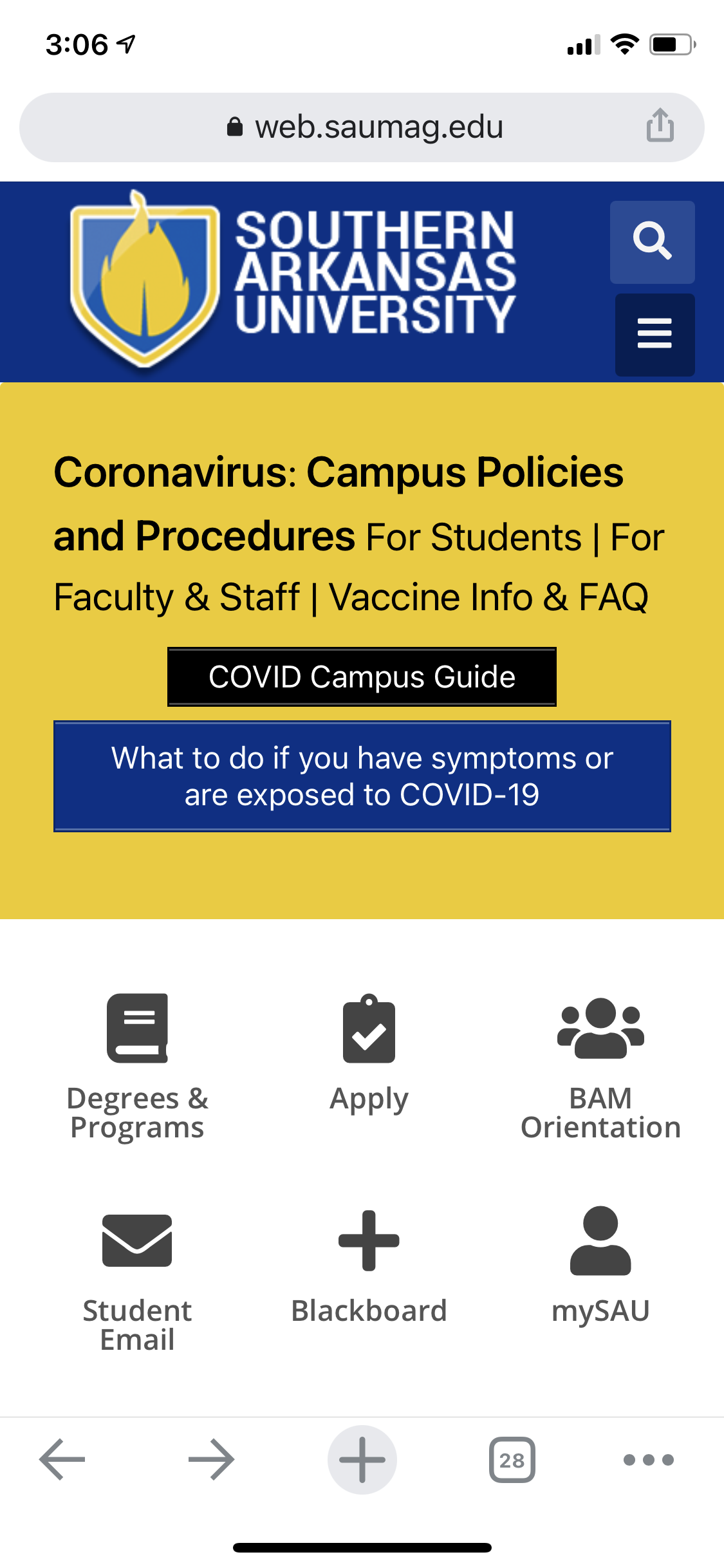Go to the Apply page
The image size is (724, 1568).
[x=369, y=1054]
